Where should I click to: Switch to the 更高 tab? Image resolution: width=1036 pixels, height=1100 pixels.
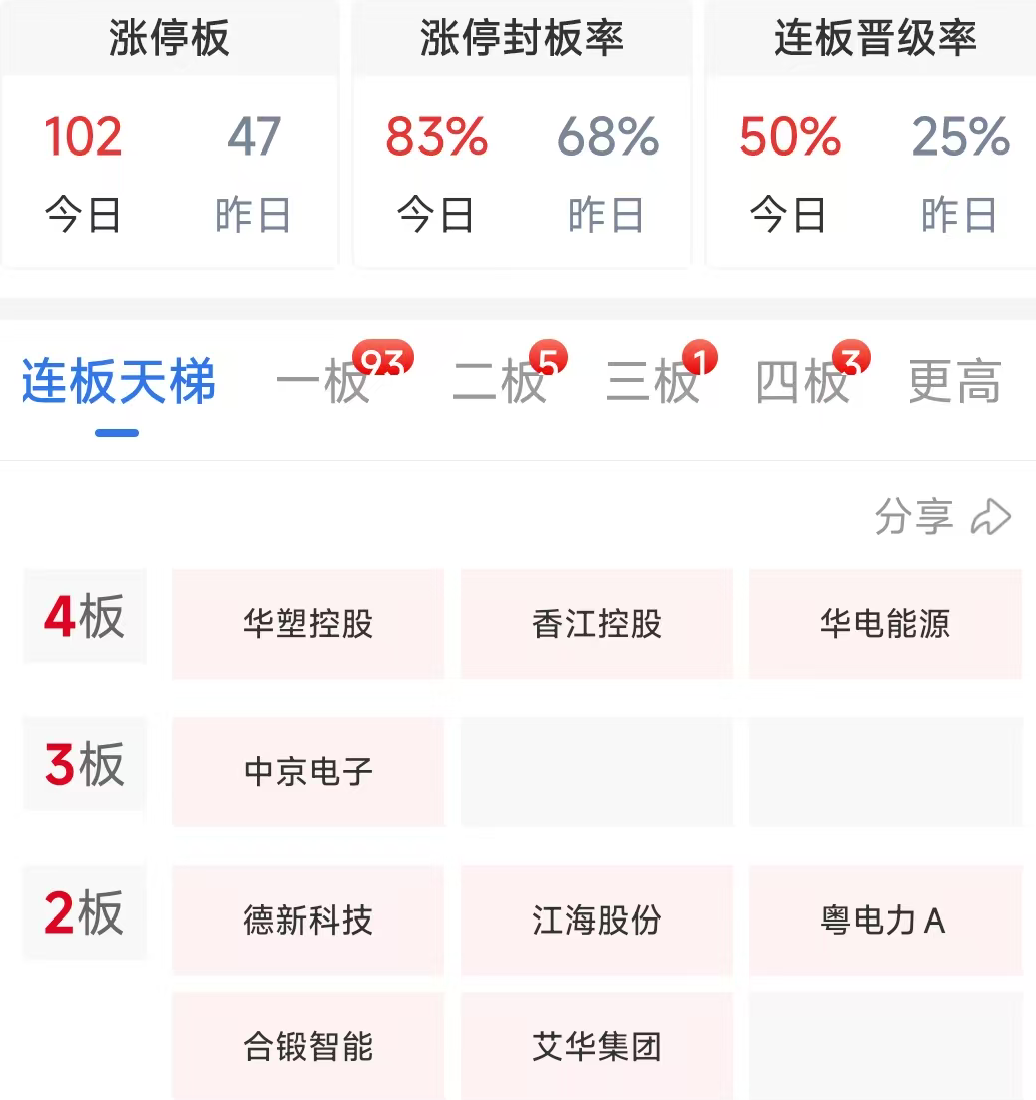click(x=955, y=382)
